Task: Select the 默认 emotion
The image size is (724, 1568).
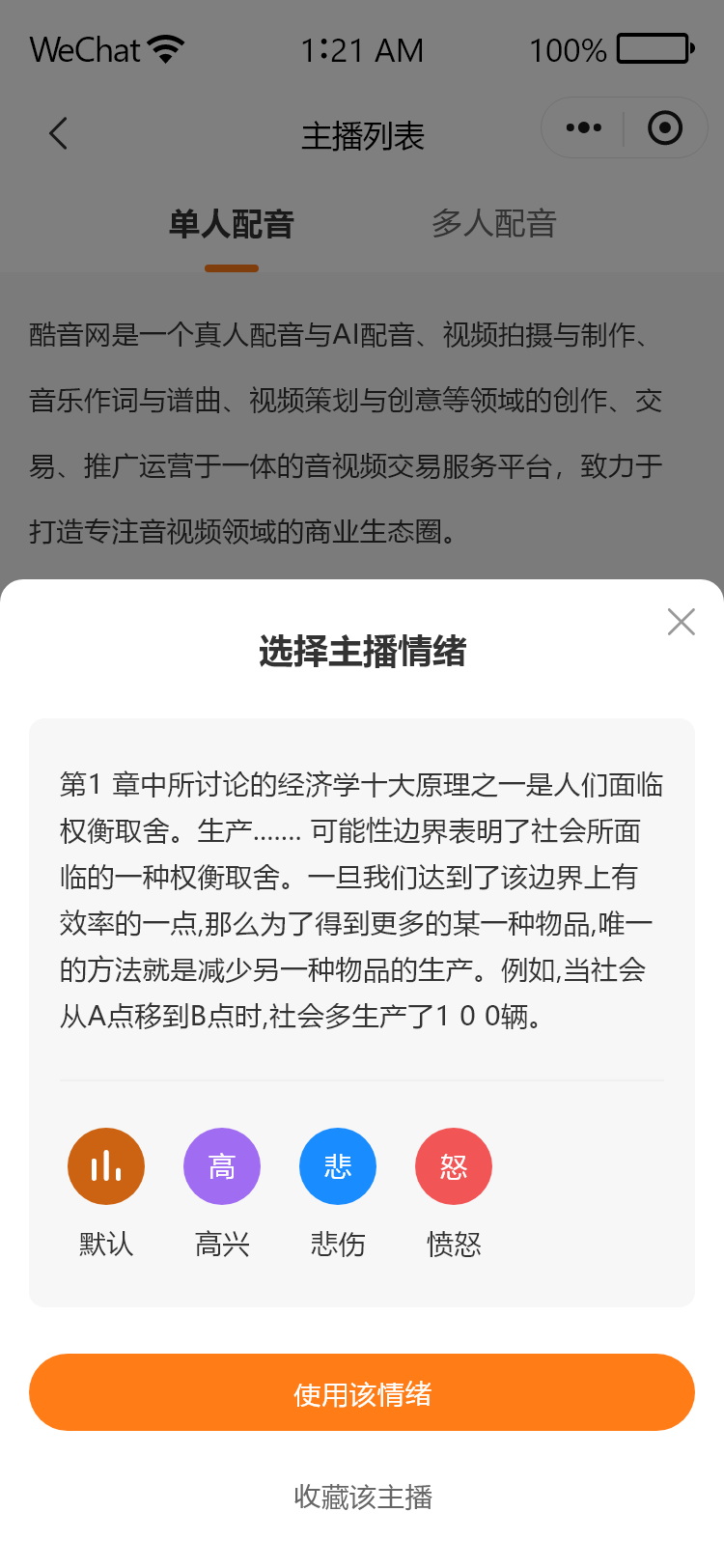Action: (106, 1166)
